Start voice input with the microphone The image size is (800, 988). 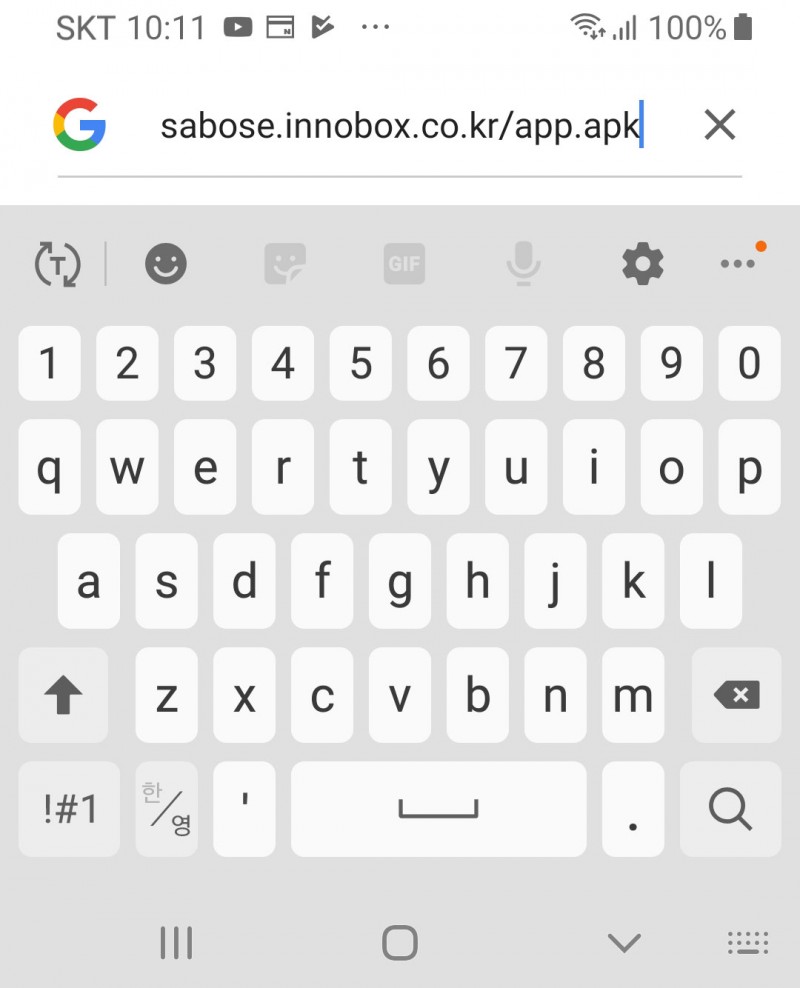522,264
